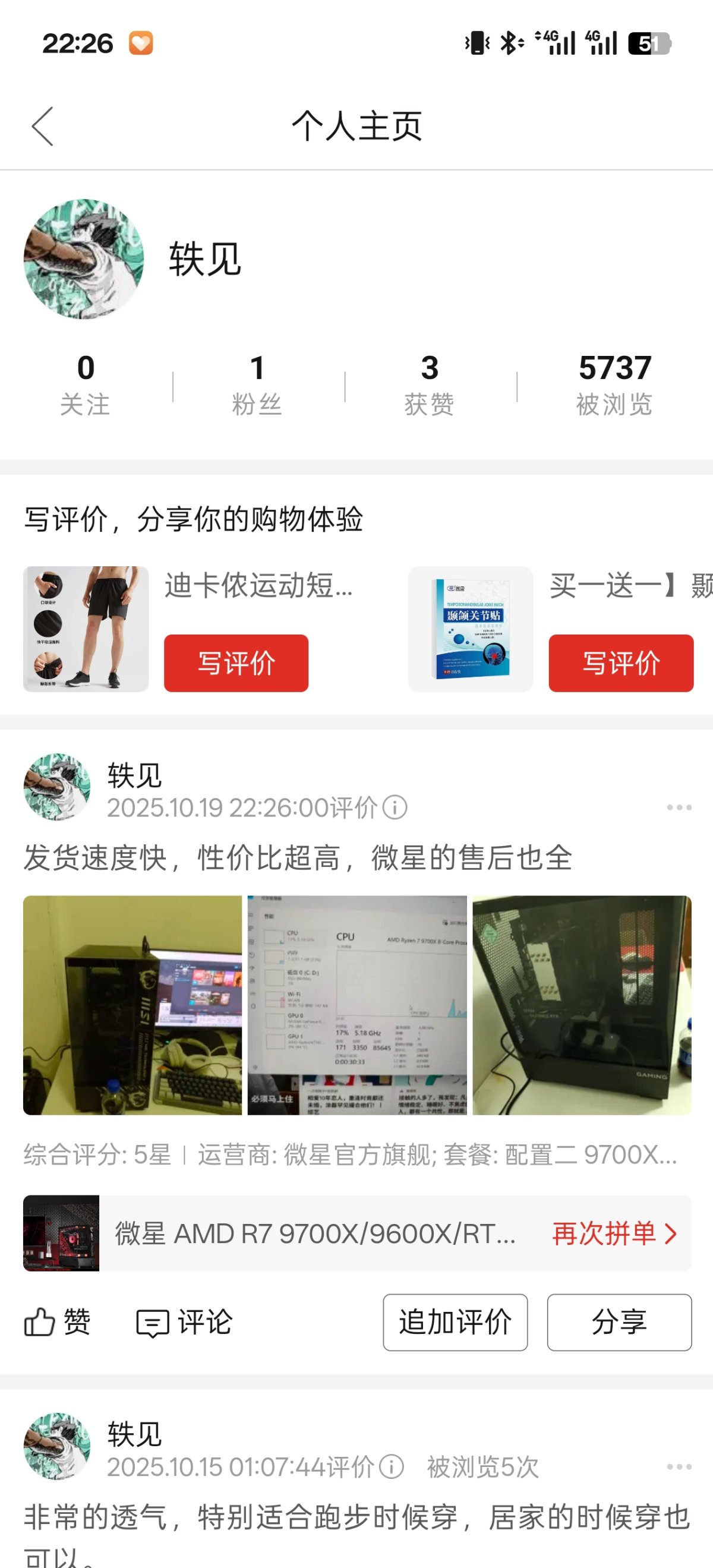Open the 轶见 profile avatar at top
The width and height of the screenshot is (713, 1568).
click(84, 258)
